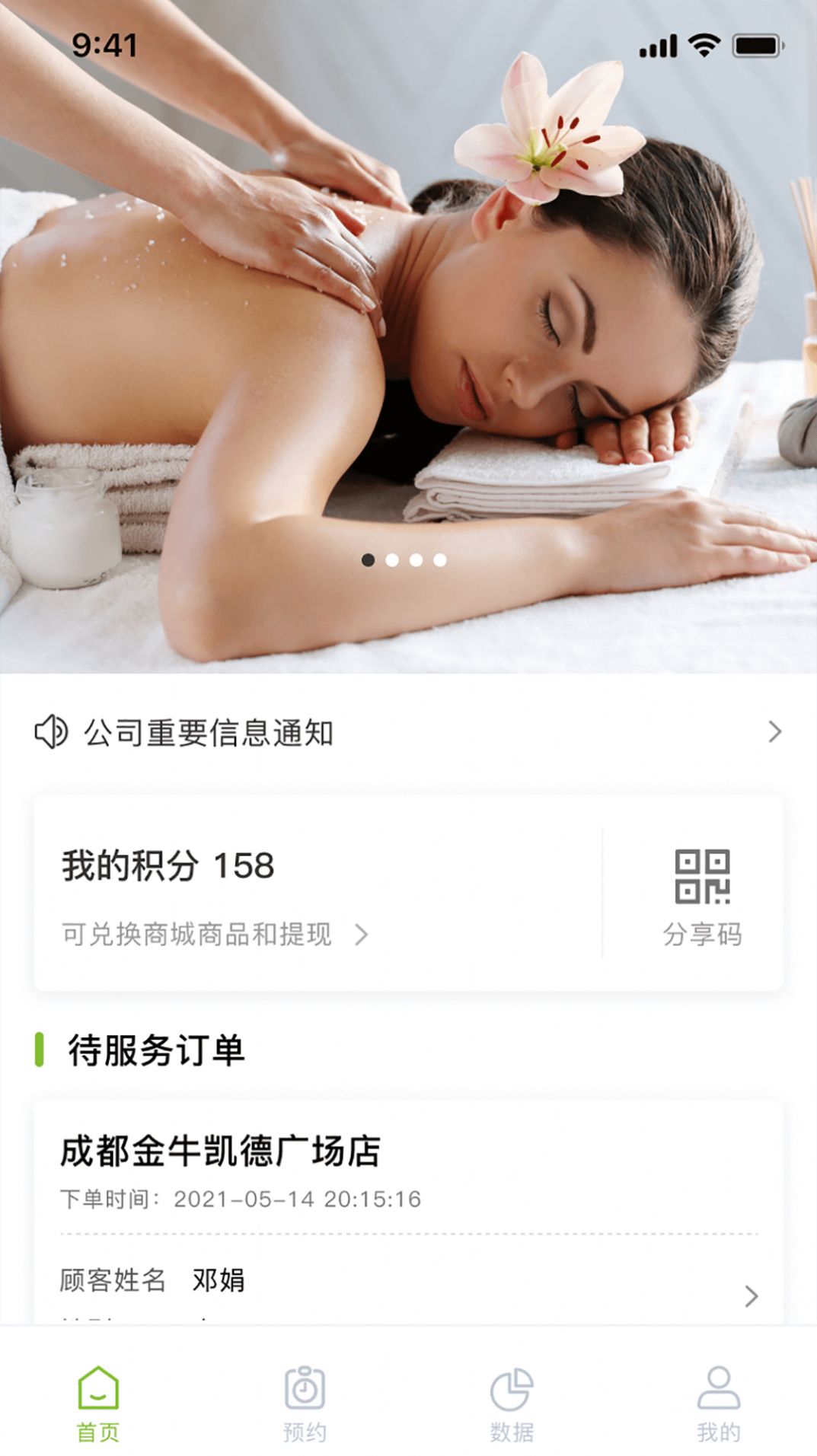Select the second carousel indicator dot

click(x=392, y=559)
